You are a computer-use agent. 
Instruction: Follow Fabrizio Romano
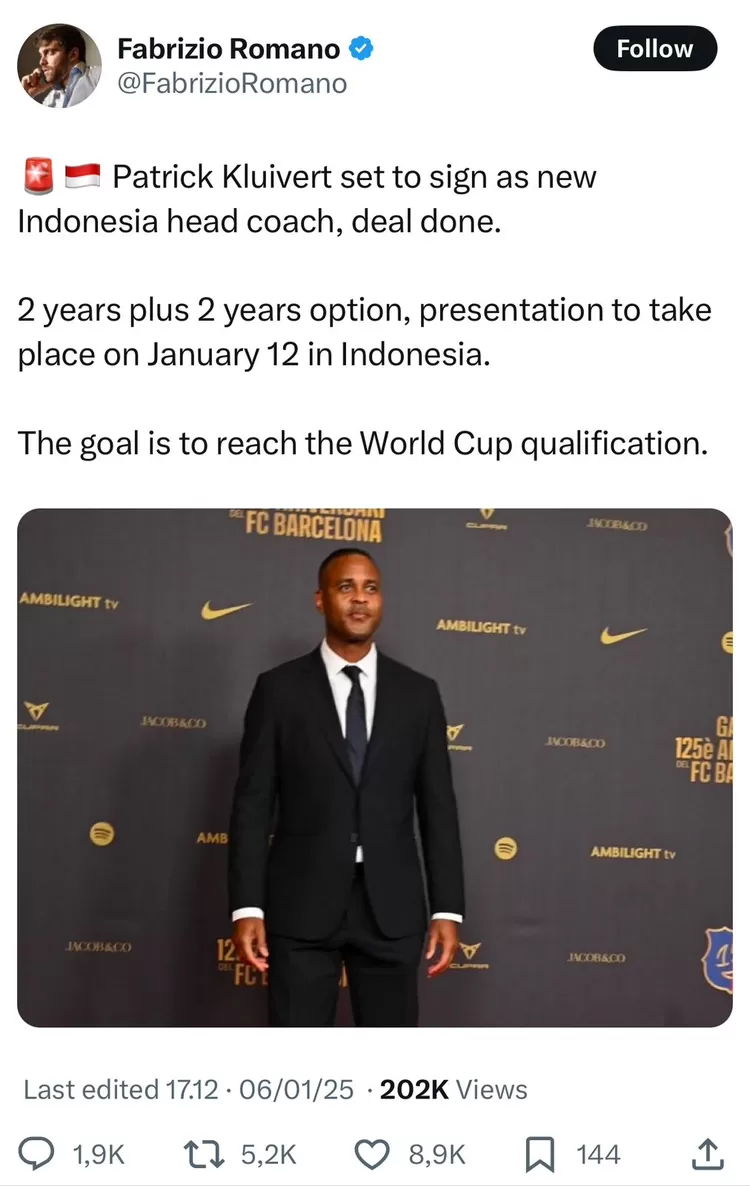pos(655,49)
